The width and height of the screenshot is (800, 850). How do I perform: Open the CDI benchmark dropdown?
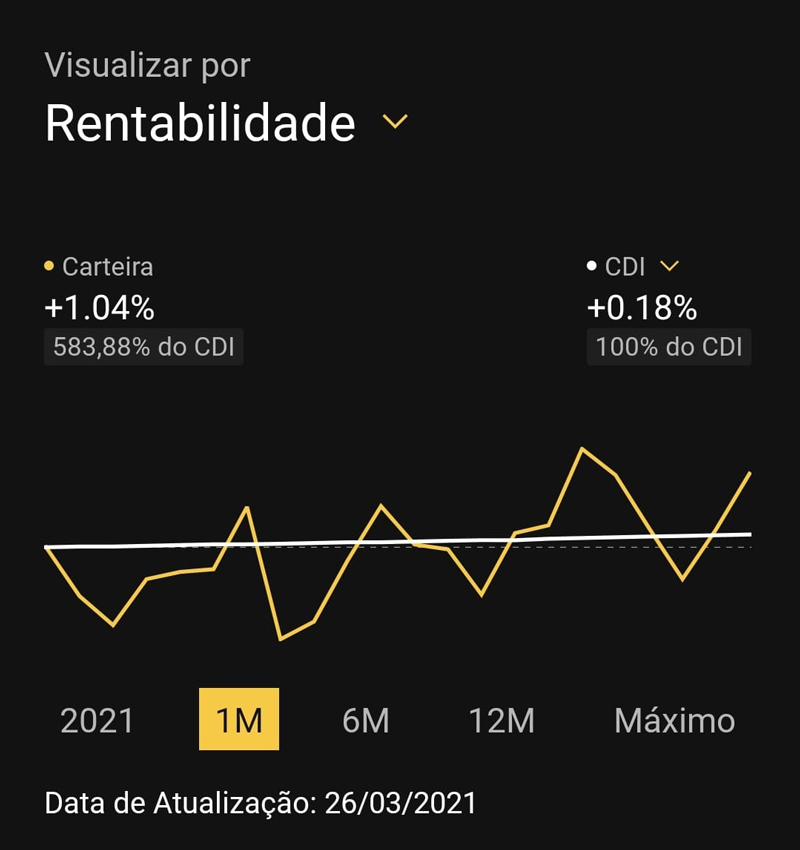click(x=669, y=266)
